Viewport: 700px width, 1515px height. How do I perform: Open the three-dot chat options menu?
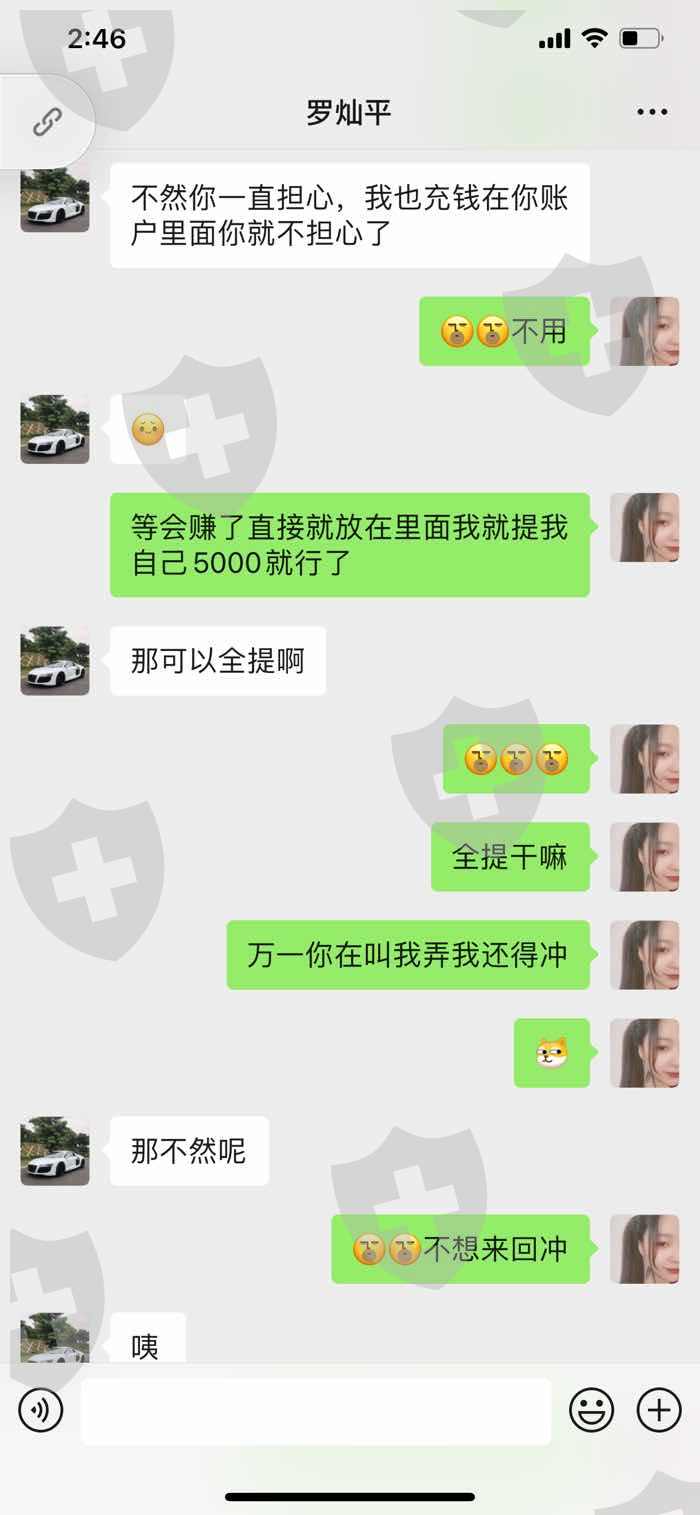[x=652, y=112]
